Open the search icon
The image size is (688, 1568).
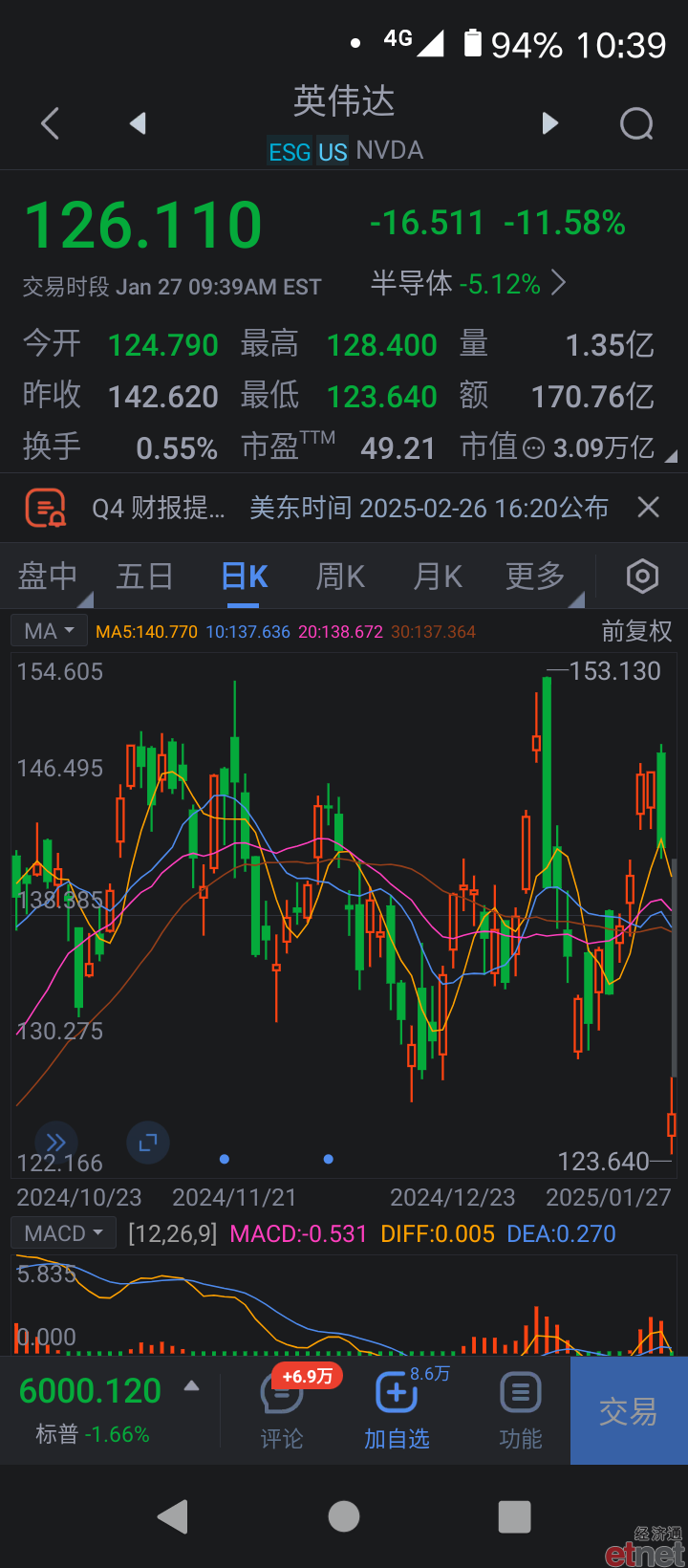click(x=636, y=123)
